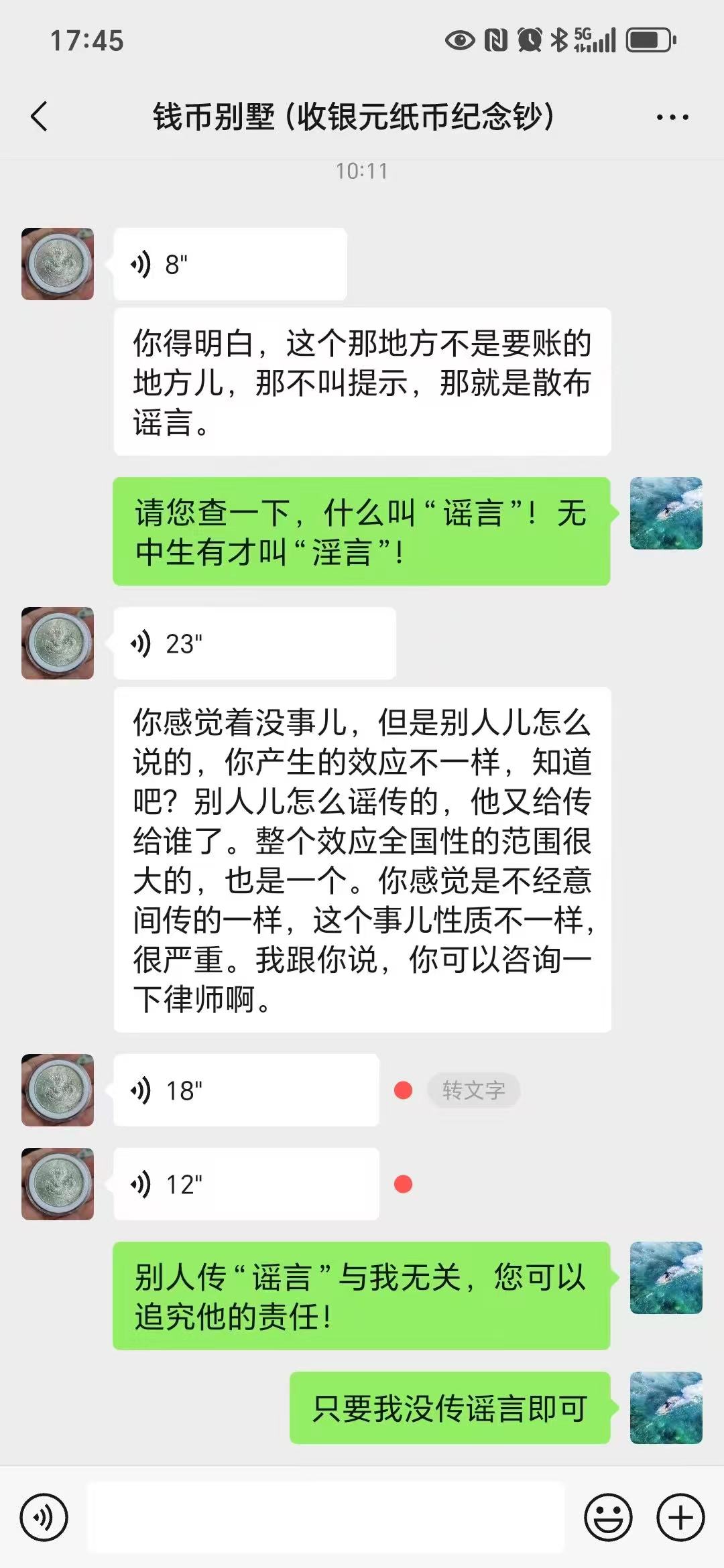Play the 23-second voice message
This screenshot has width=724, height=1568.
(x=255, y=643)
